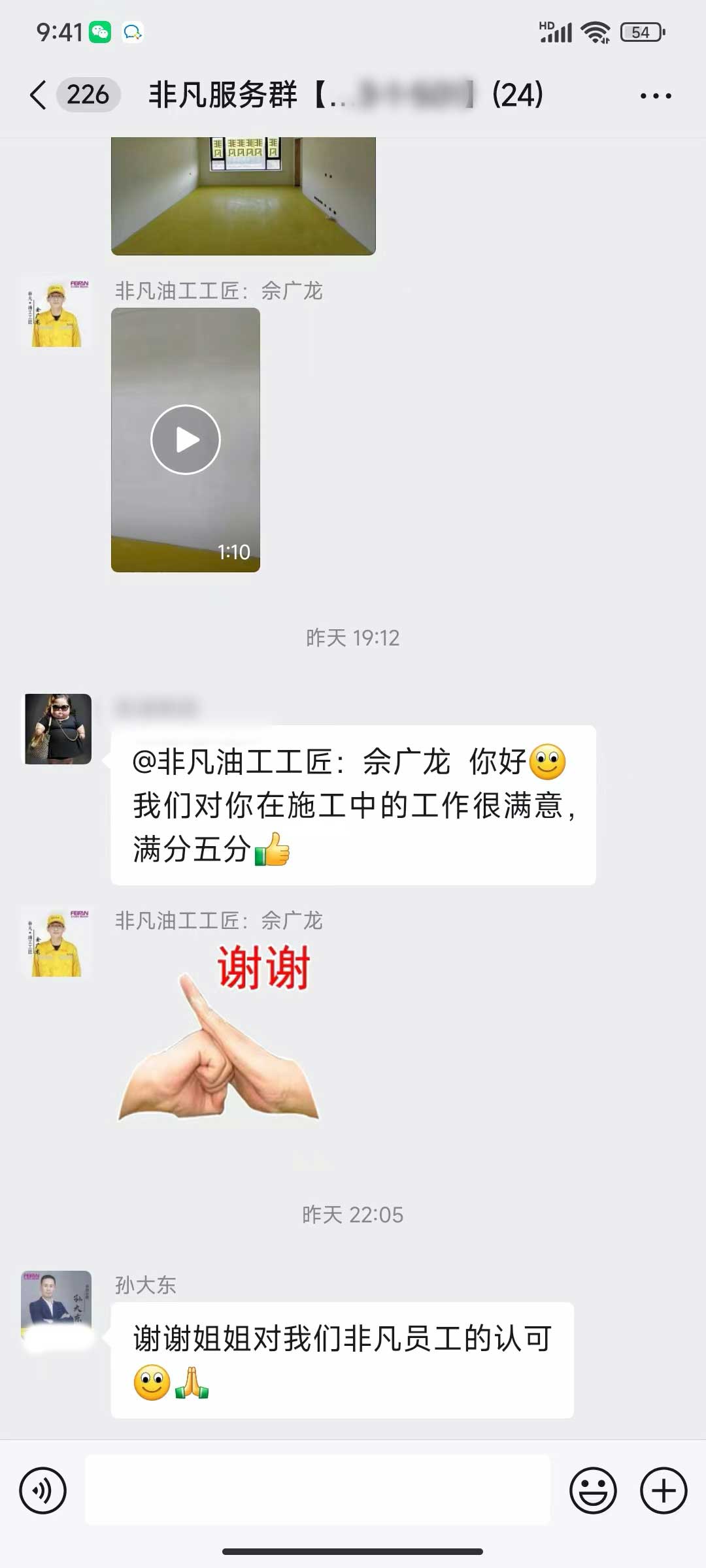
Task: Open the yellow-floor room photo
Action: pos(243,196)
